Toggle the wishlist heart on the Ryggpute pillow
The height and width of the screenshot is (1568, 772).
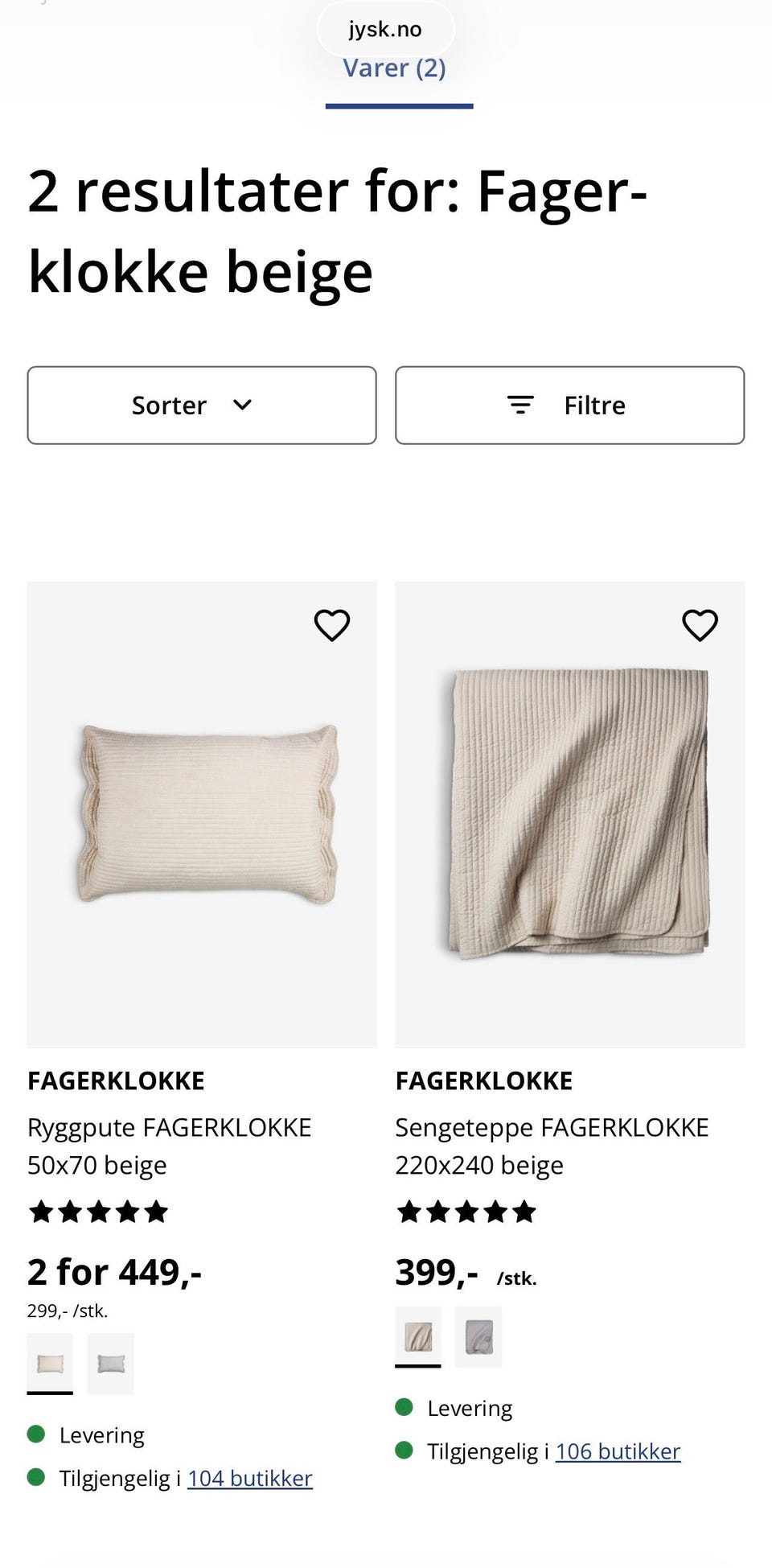pos(332,625)
